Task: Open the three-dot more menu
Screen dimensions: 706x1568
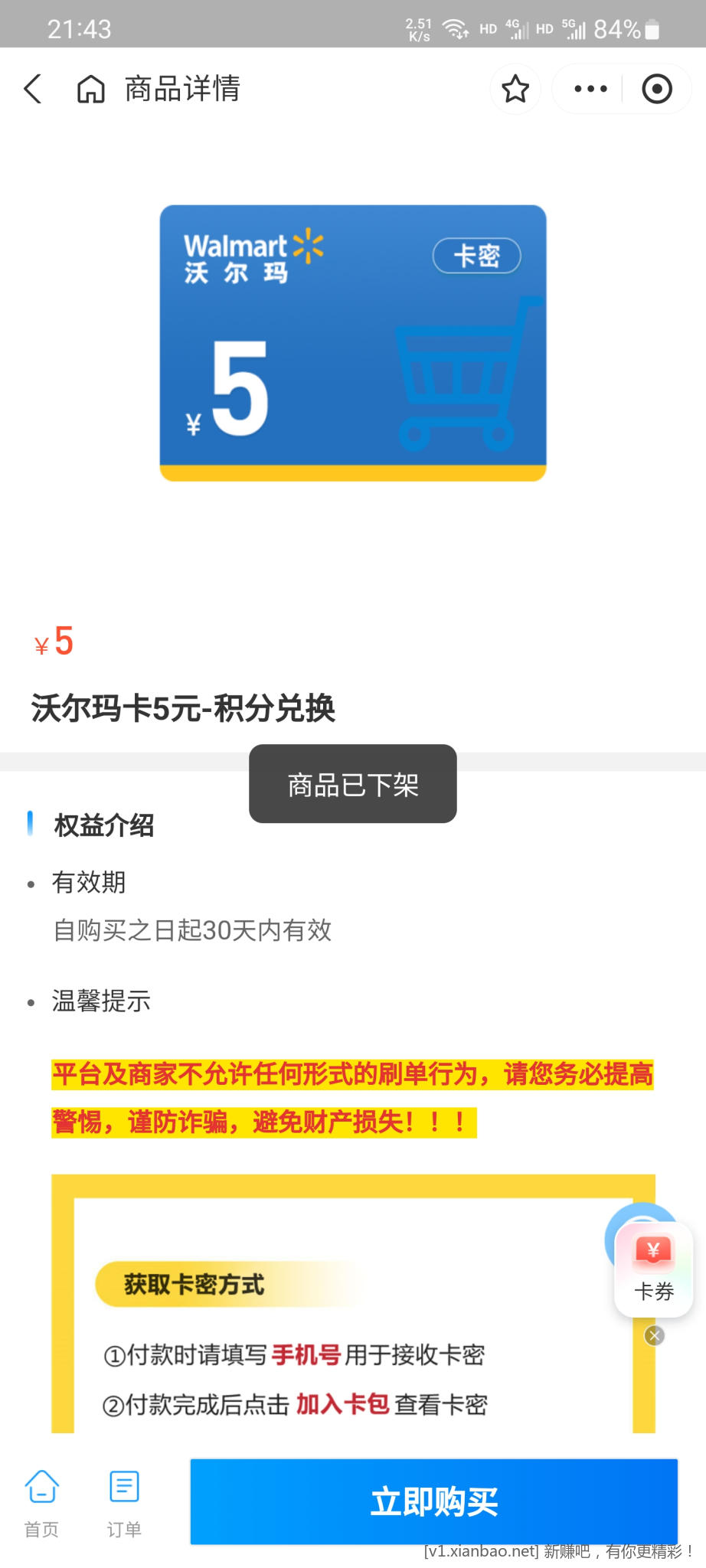Action: click(590, 89)
